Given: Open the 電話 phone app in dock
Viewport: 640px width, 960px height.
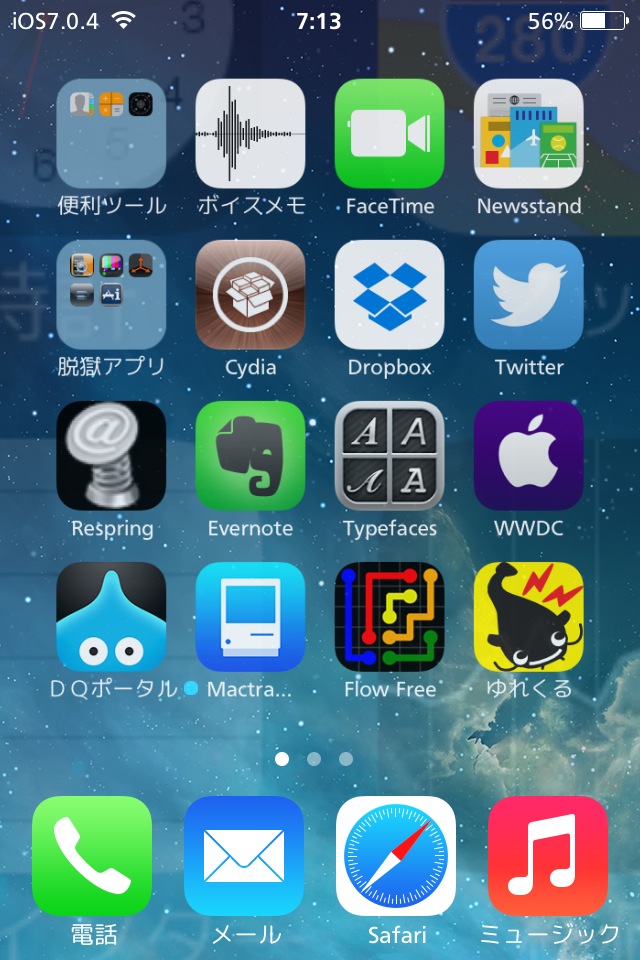Looking at the screenshot, I should coord(92,856).
